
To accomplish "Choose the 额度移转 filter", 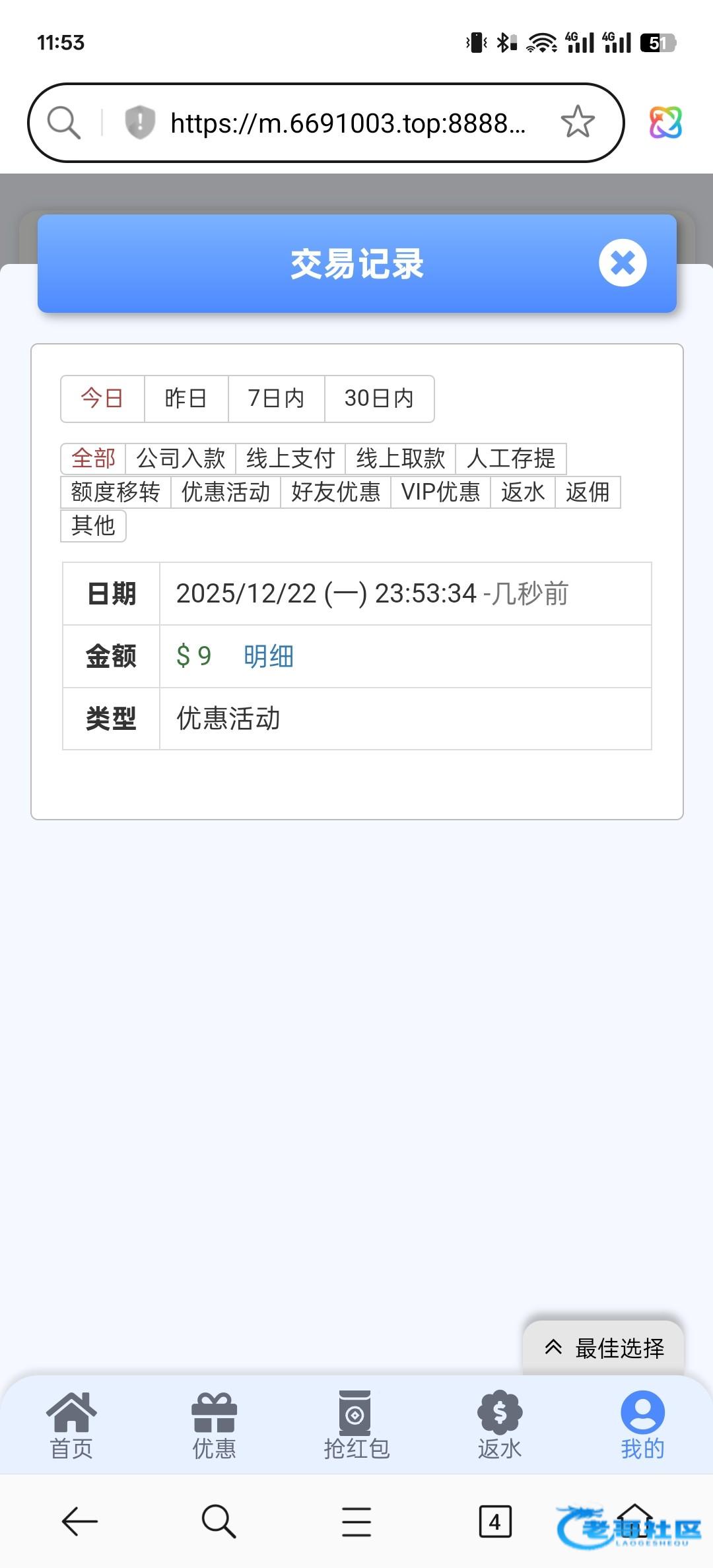I will 116,492.
